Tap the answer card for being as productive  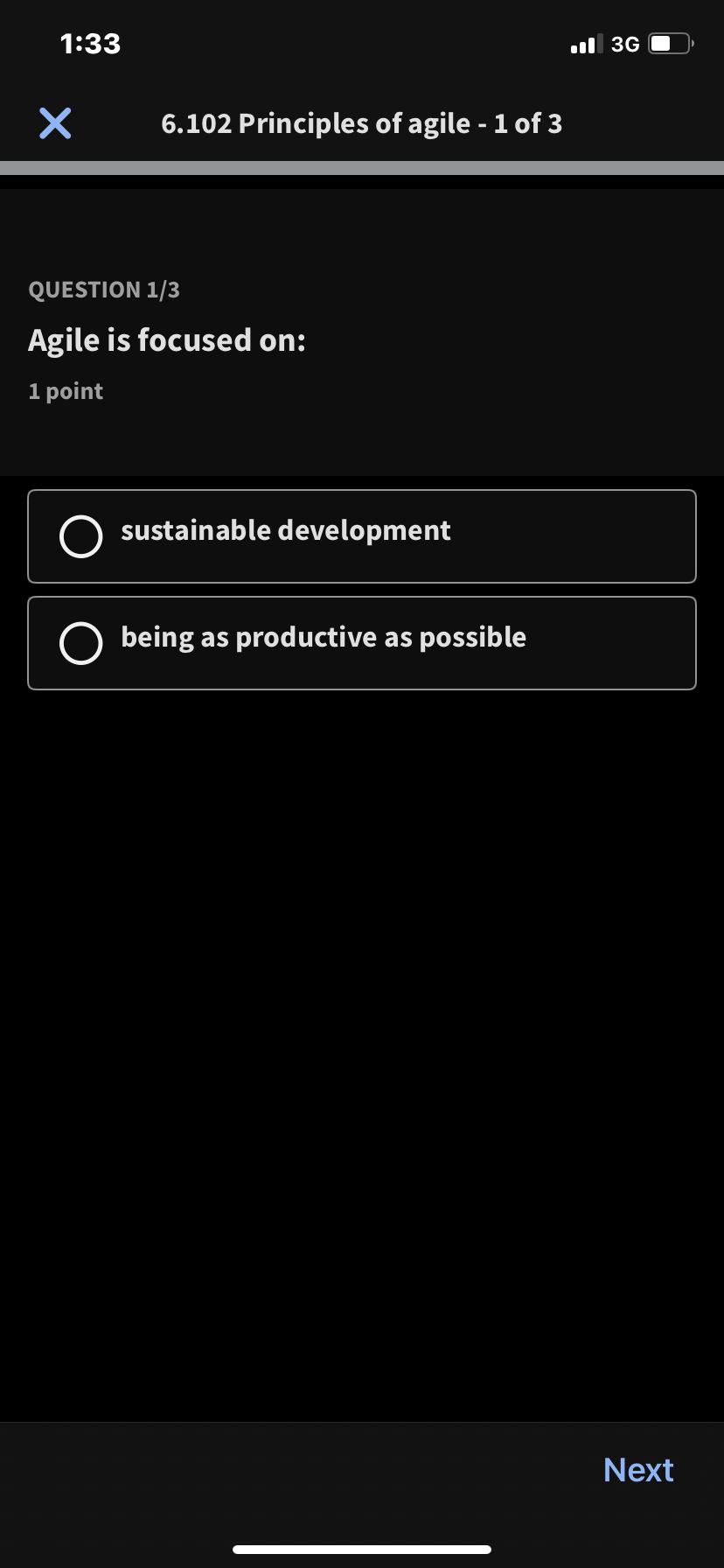pos(361,643)
